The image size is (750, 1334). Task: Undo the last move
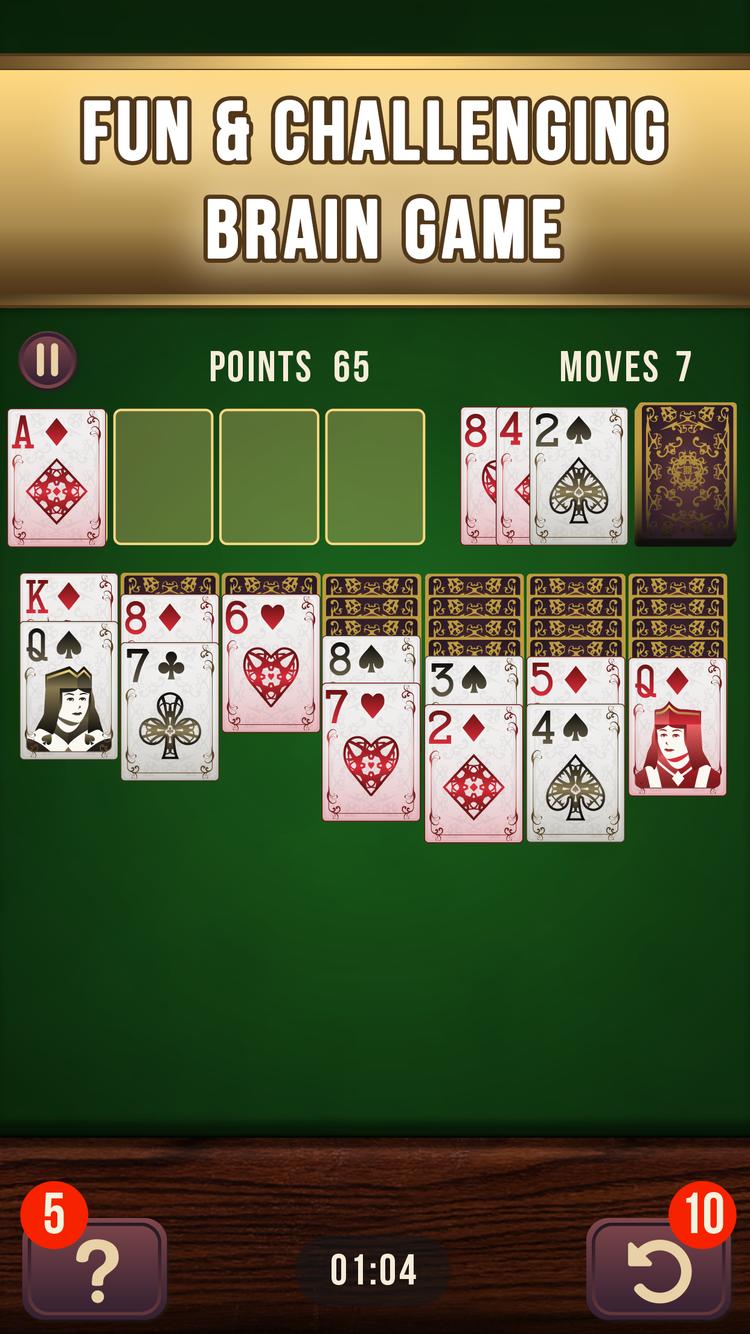pyautogui.click(x=658, y=1268)
